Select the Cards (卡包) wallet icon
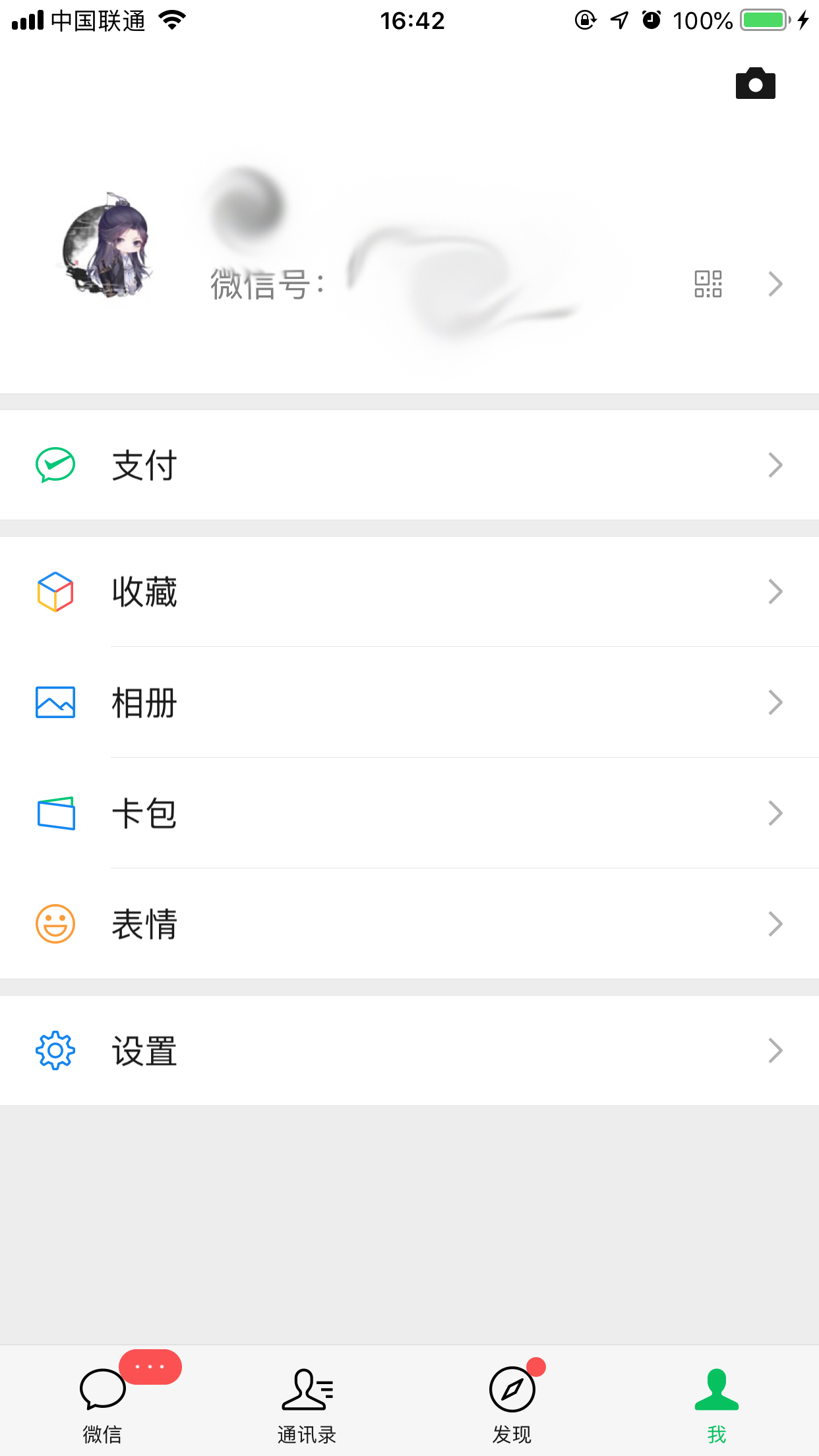This screenshot has height=1456, width=819. tap(55, 813)
